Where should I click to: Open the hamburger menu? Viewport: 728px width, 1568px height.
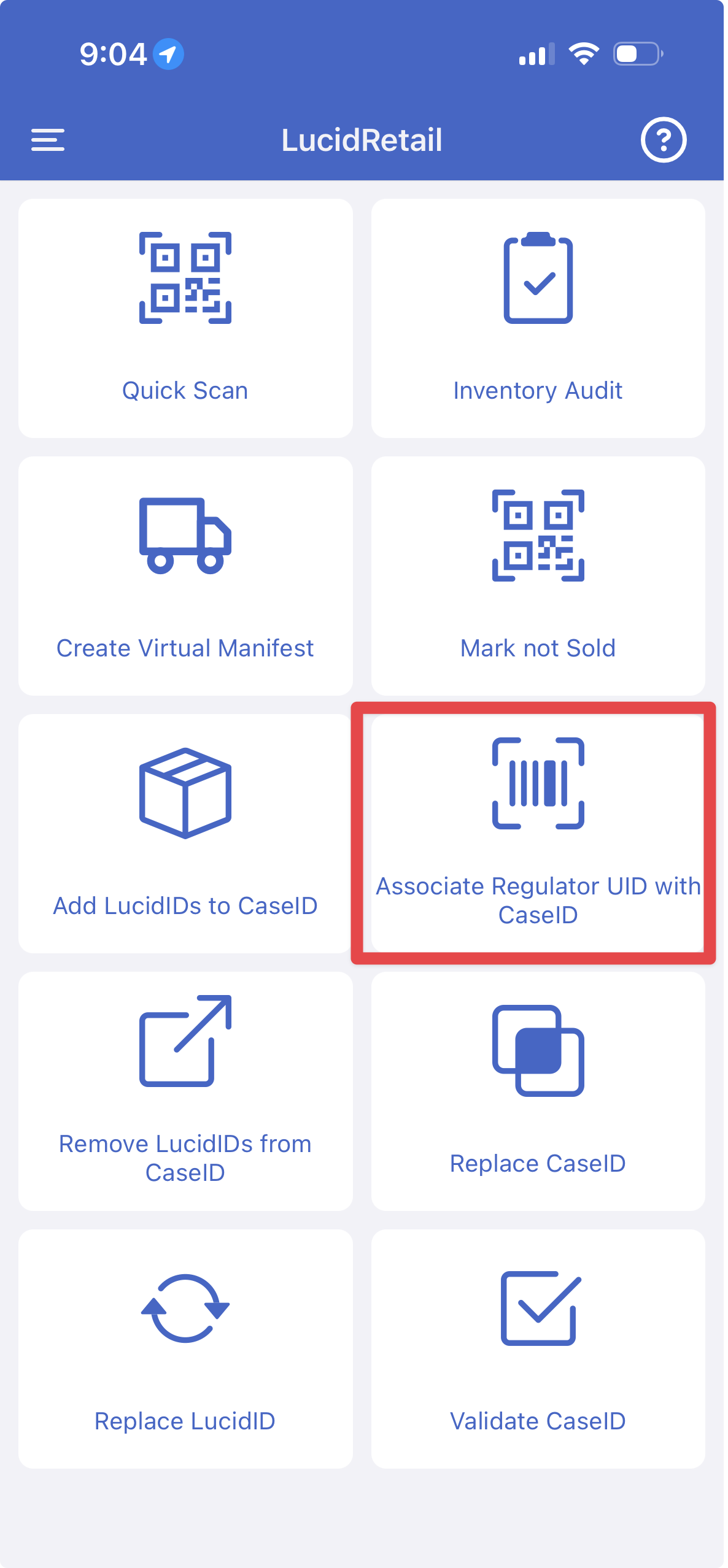tap(48, 140)
